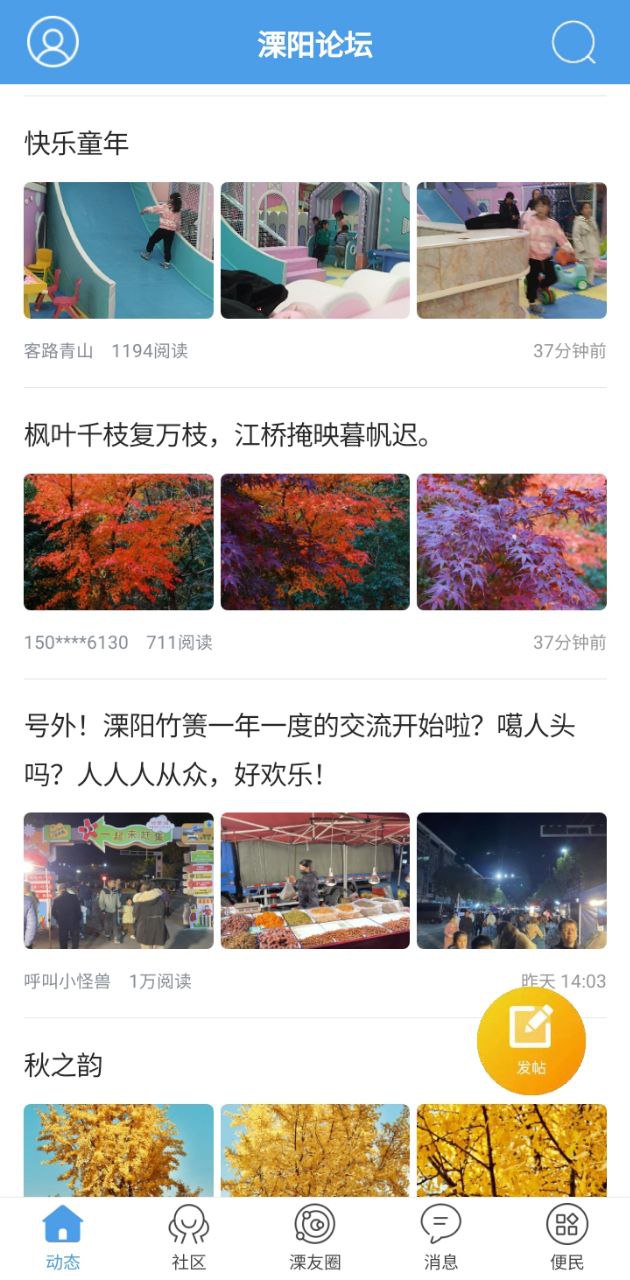View the food stall photo
630x1280 pixels.
(x=315, y=880)
